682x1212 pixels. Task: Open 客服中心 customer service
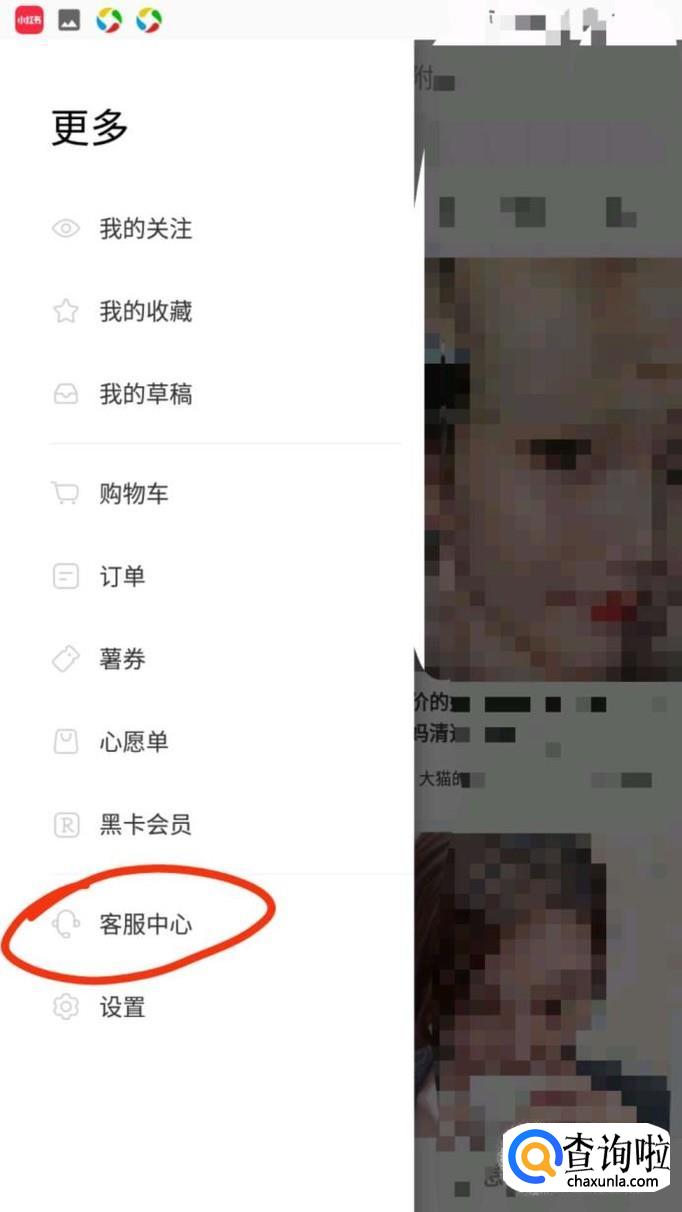(145, 925)
